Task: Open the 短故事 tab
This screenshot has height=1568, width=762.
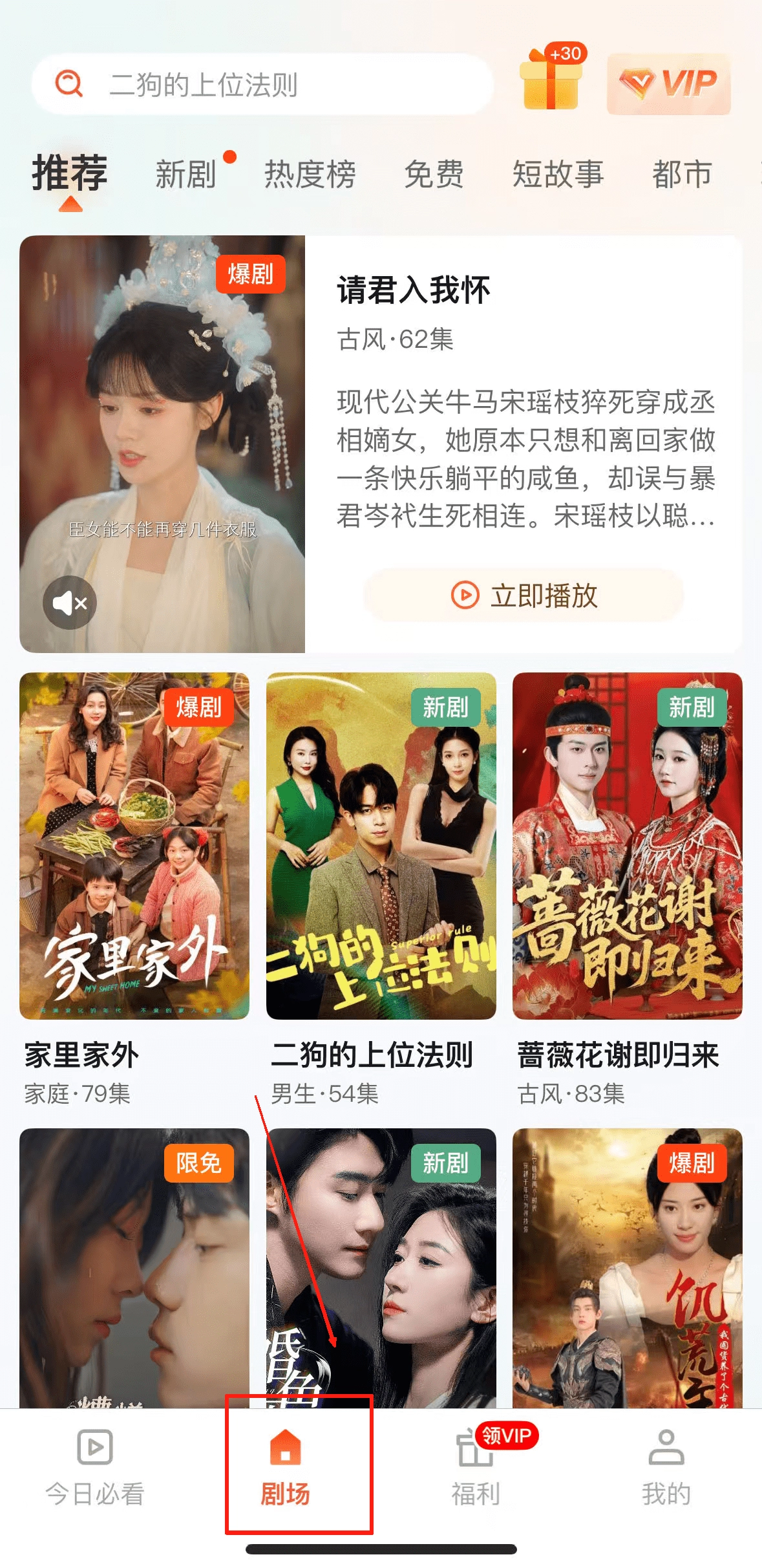Action: click(x=558, y=175)
